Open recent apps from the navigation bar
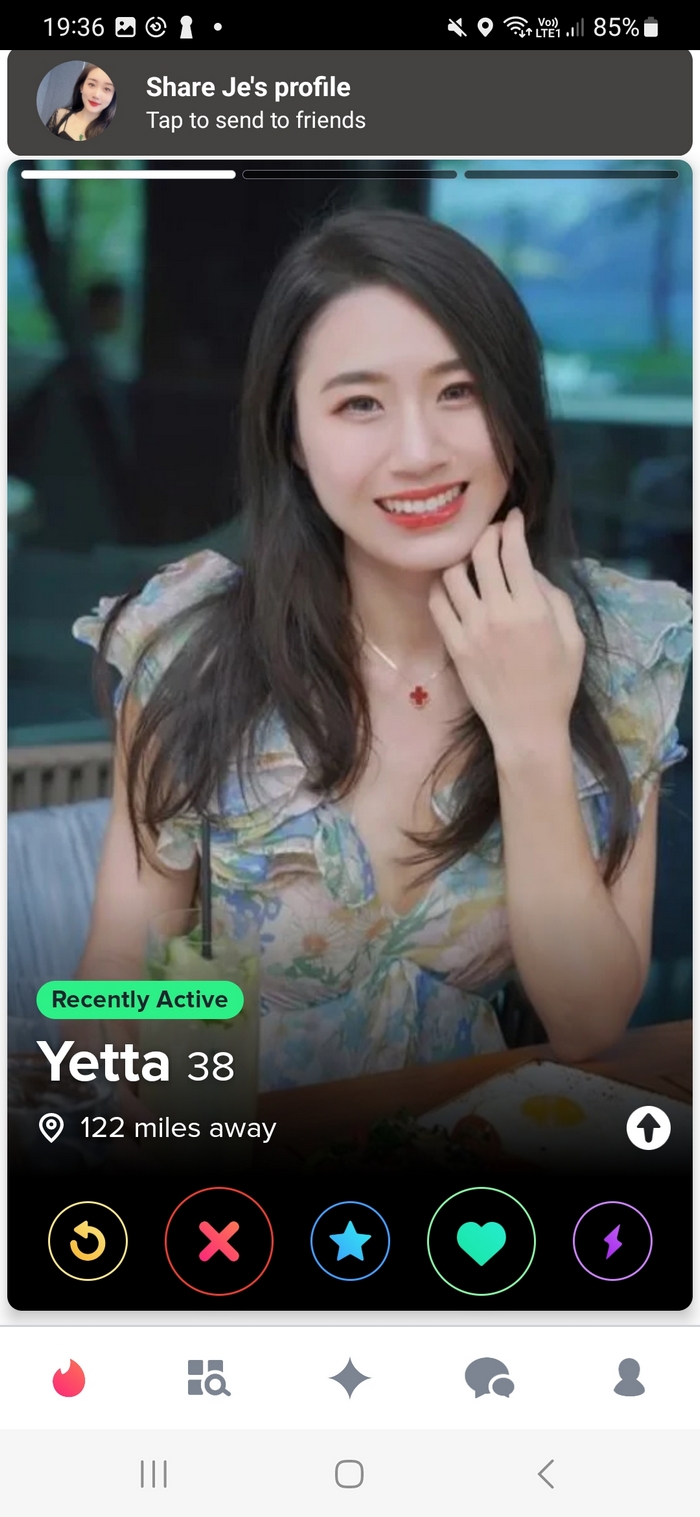The image size is (700, 1517). click(x=153, y=1473)
